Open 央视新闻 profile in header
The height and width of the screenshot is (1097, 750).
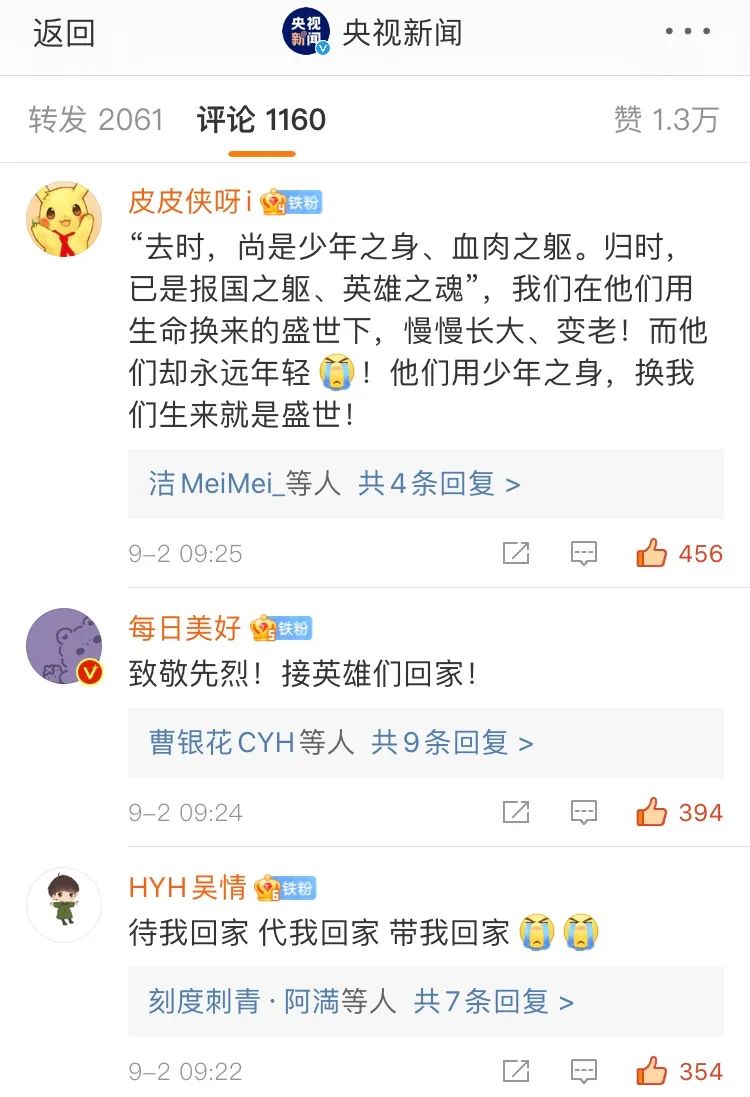tap(373, 33)
